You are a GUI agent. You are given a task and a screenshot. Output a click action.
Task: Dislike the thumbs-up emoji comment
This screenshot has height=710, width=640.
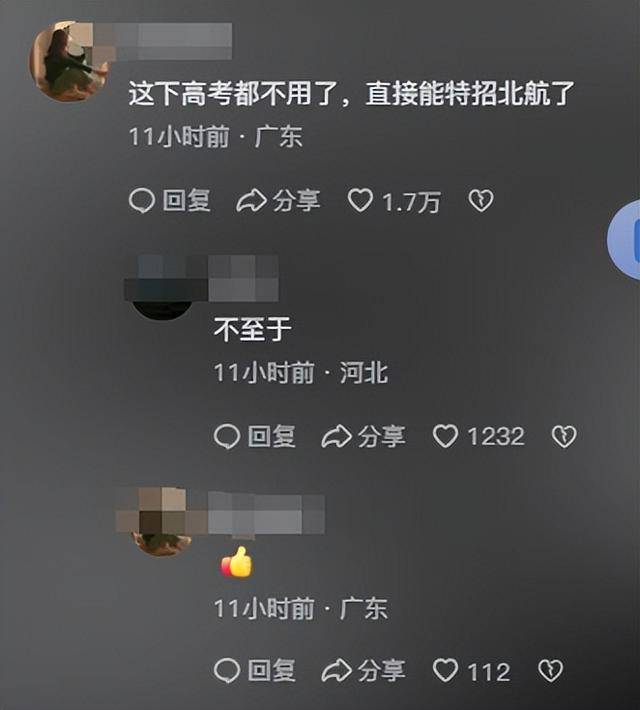point(550,670)
